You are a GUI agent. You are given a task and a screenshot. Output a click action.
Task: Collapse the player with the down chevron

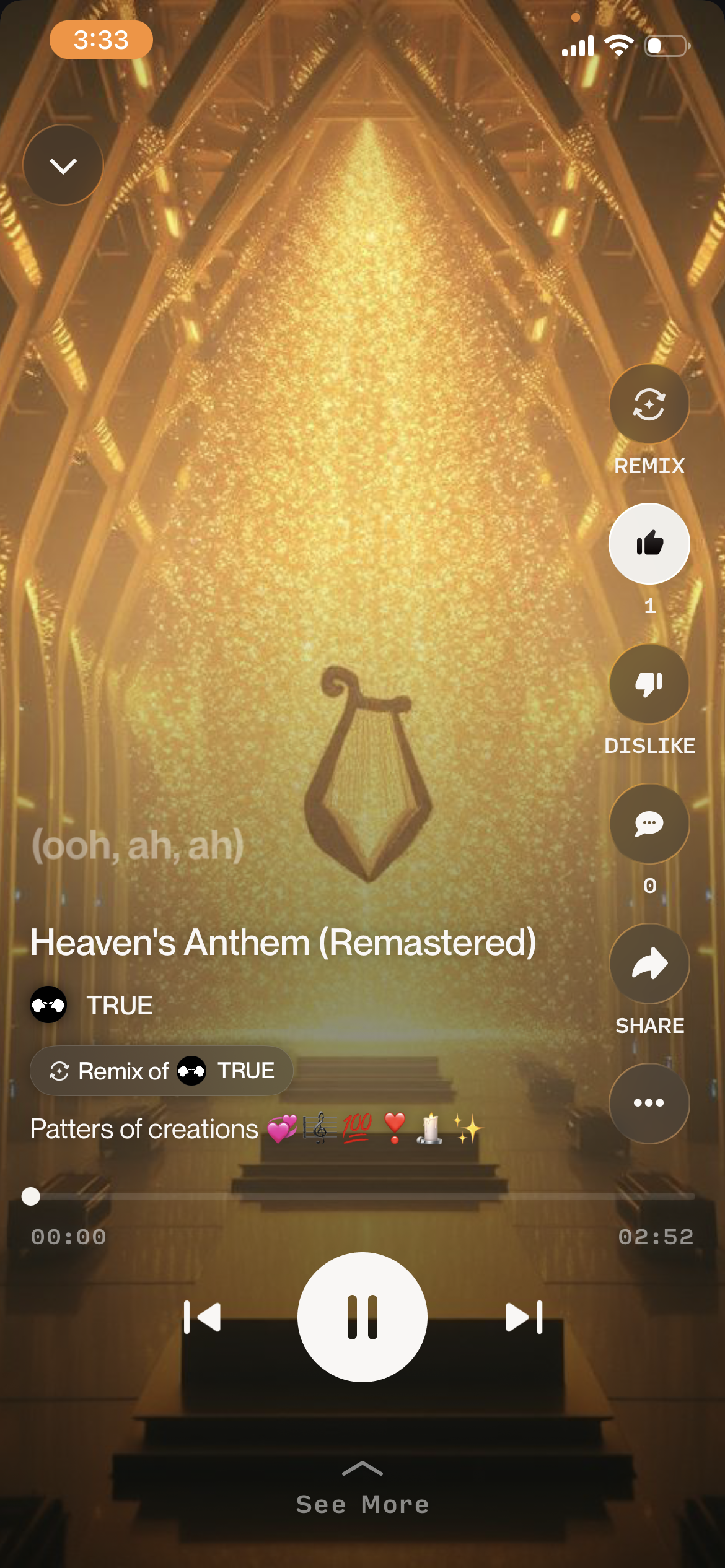(x=63, y=164)
